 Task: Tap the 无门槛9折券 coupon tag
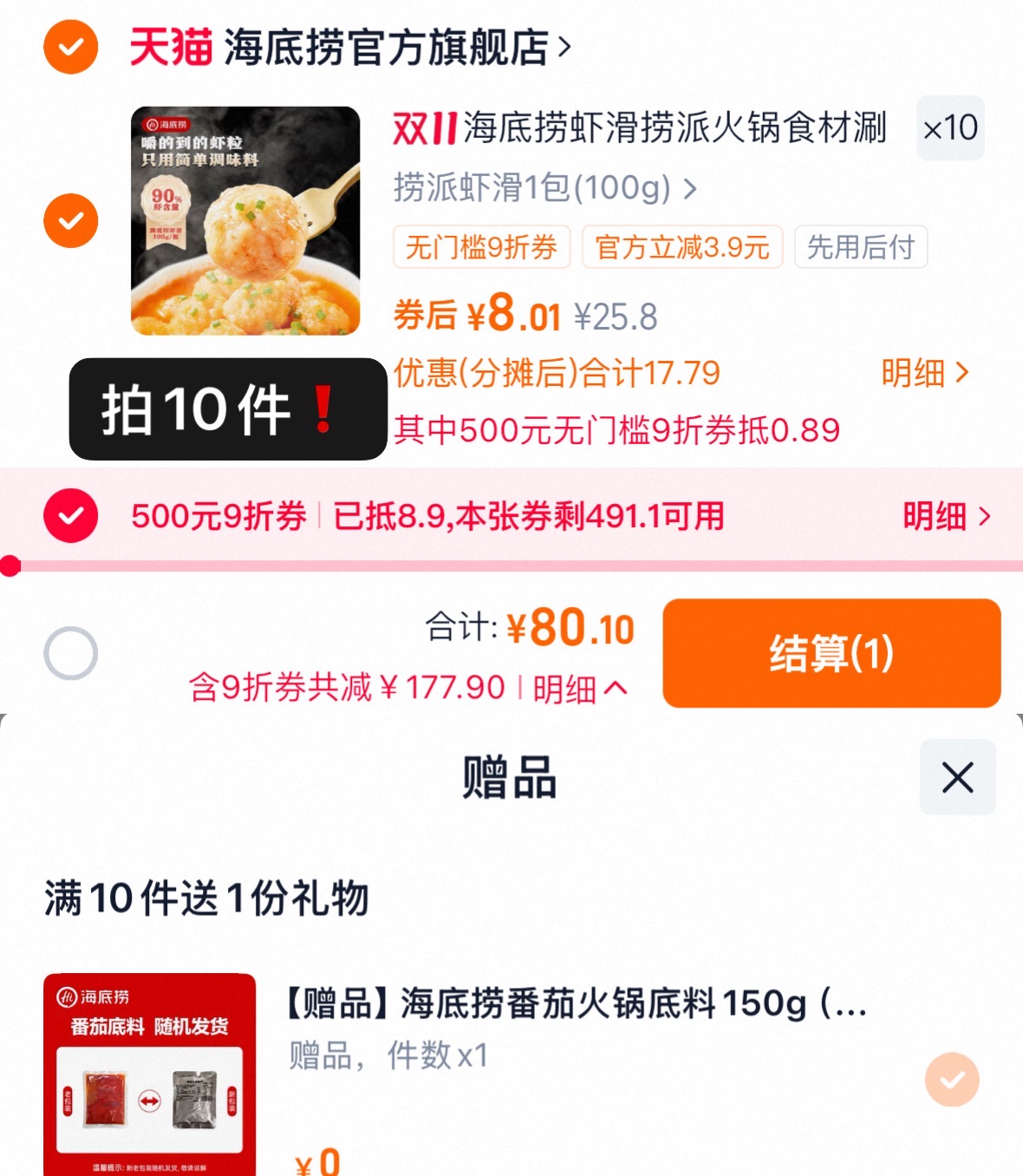point(482,247)
